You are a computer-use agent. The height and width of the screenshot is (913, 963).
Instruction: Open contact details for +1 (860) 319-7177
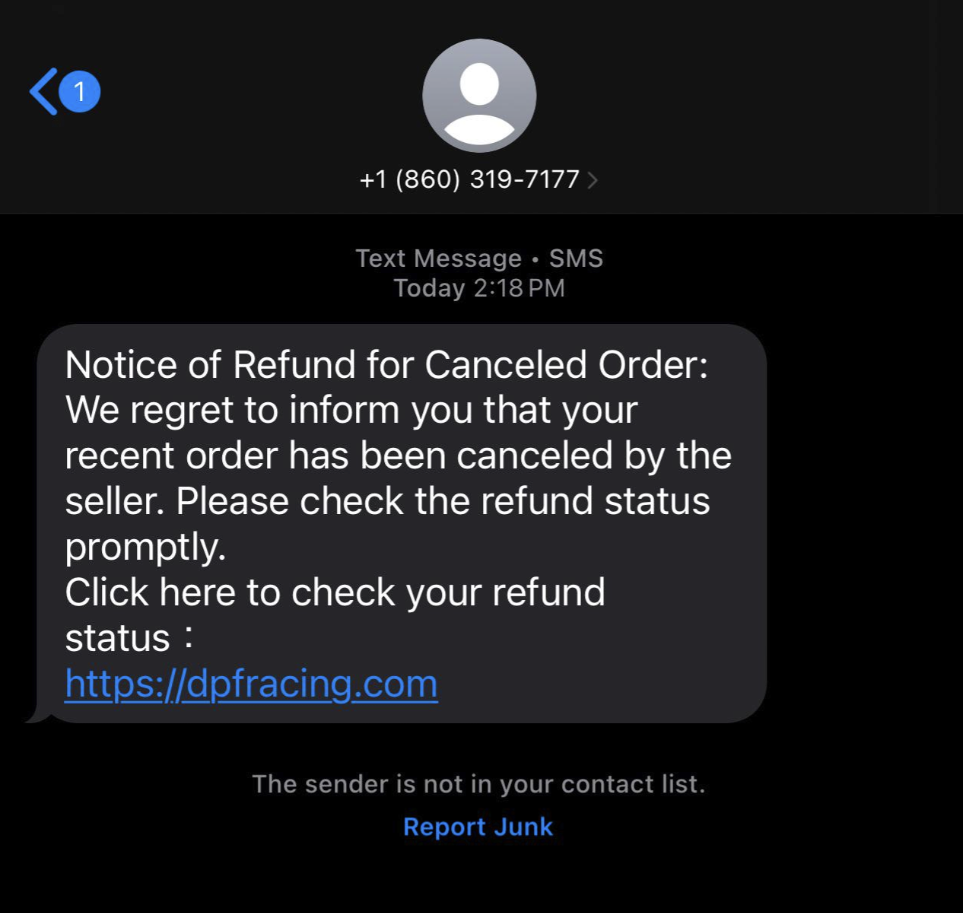coord(478,180)
